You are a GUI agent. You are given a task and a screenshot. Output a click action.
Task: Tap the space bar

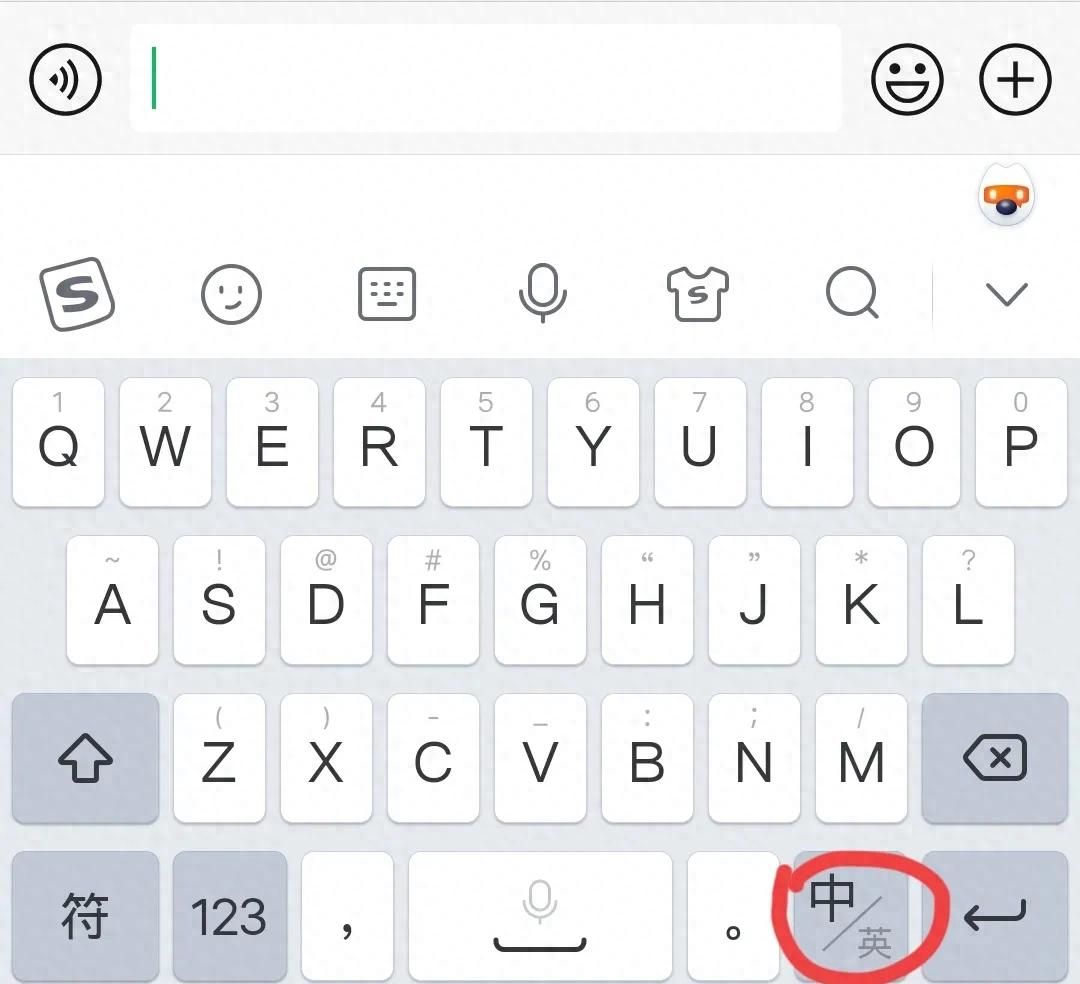pyautogui.click(x=540, y=915)
